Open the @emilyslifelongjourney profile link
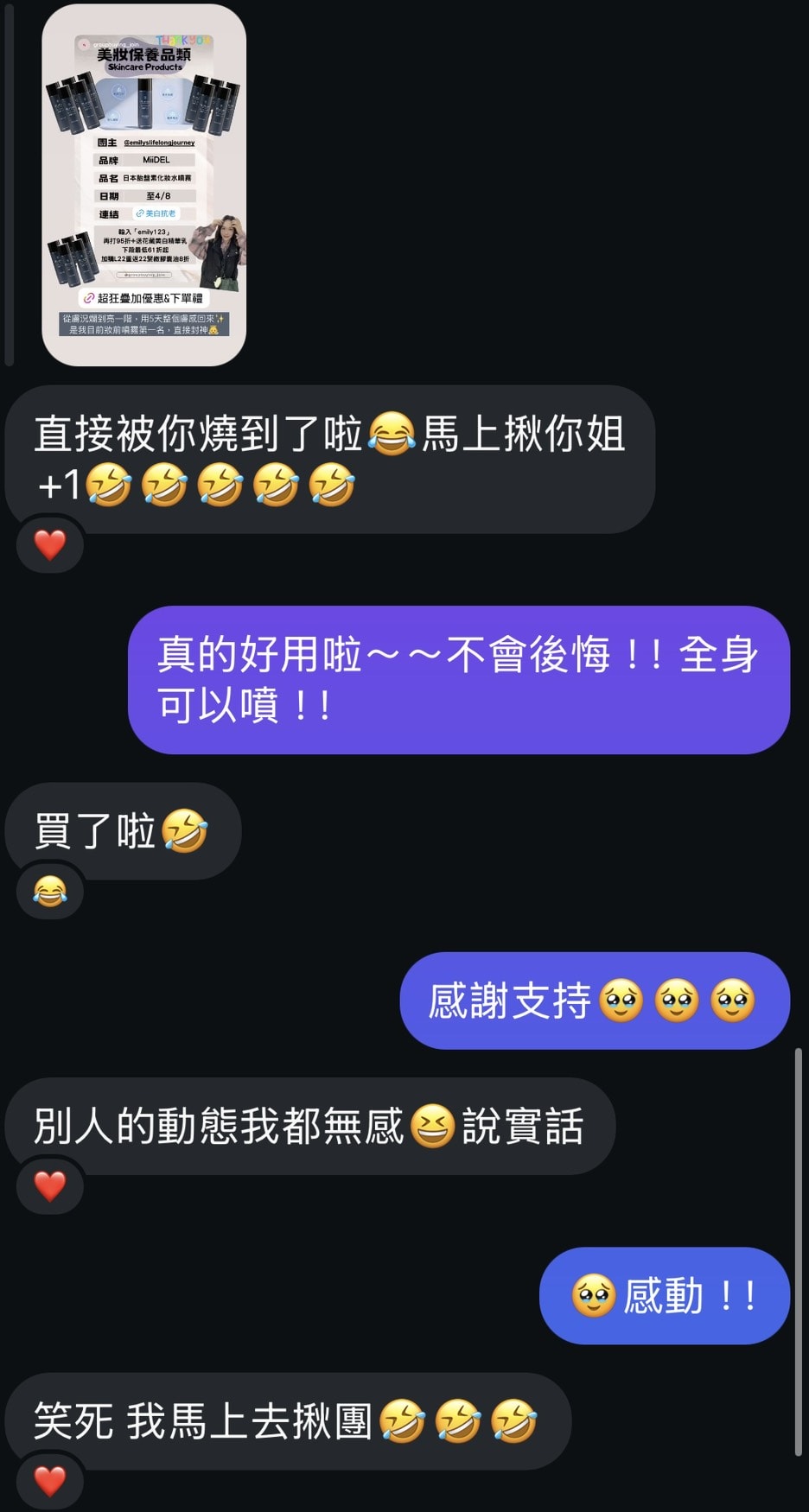This screenshot has height=1512, width=809. click(x=159, y=143)
